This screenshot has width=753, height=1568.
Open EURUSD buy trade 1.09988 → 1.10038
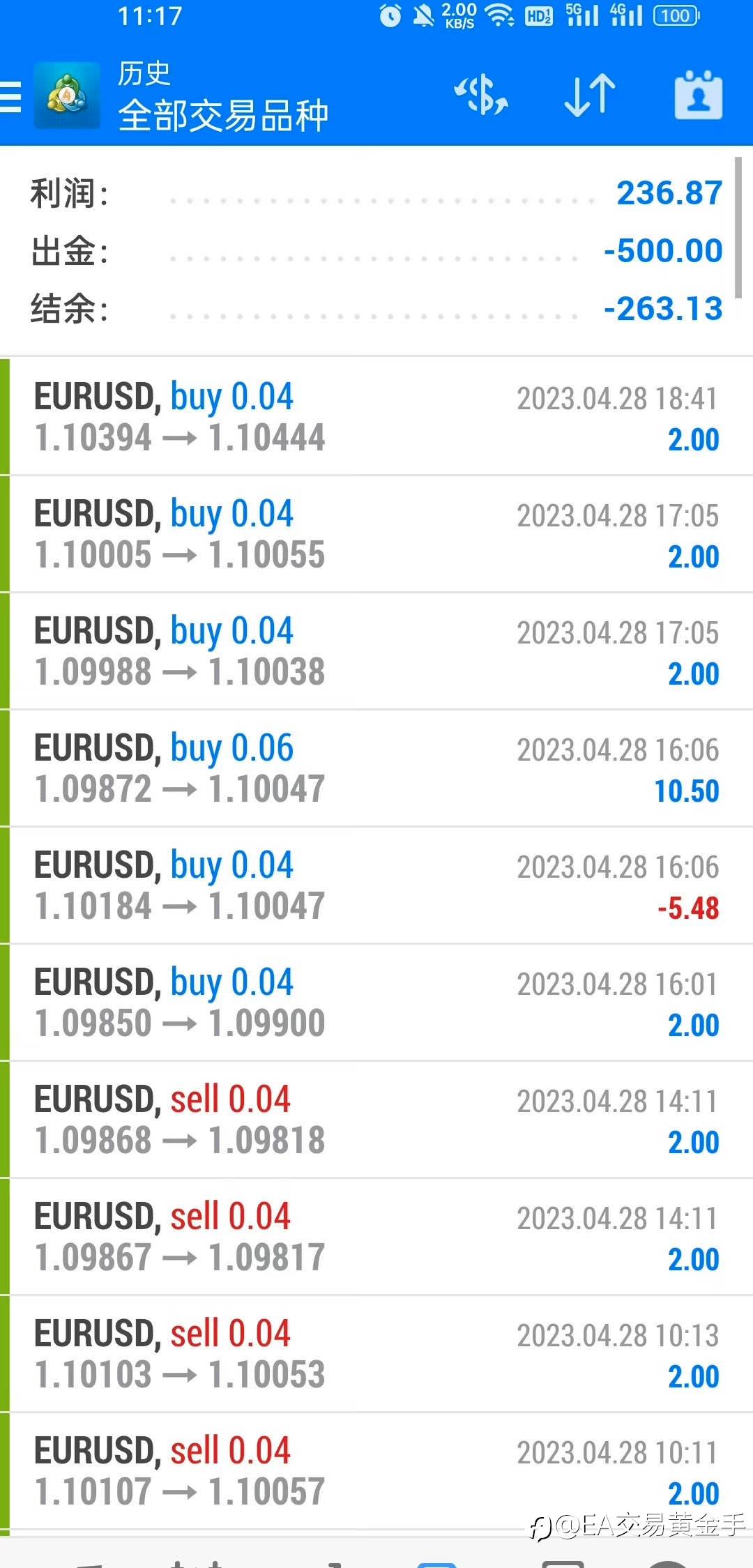(376, 651)
